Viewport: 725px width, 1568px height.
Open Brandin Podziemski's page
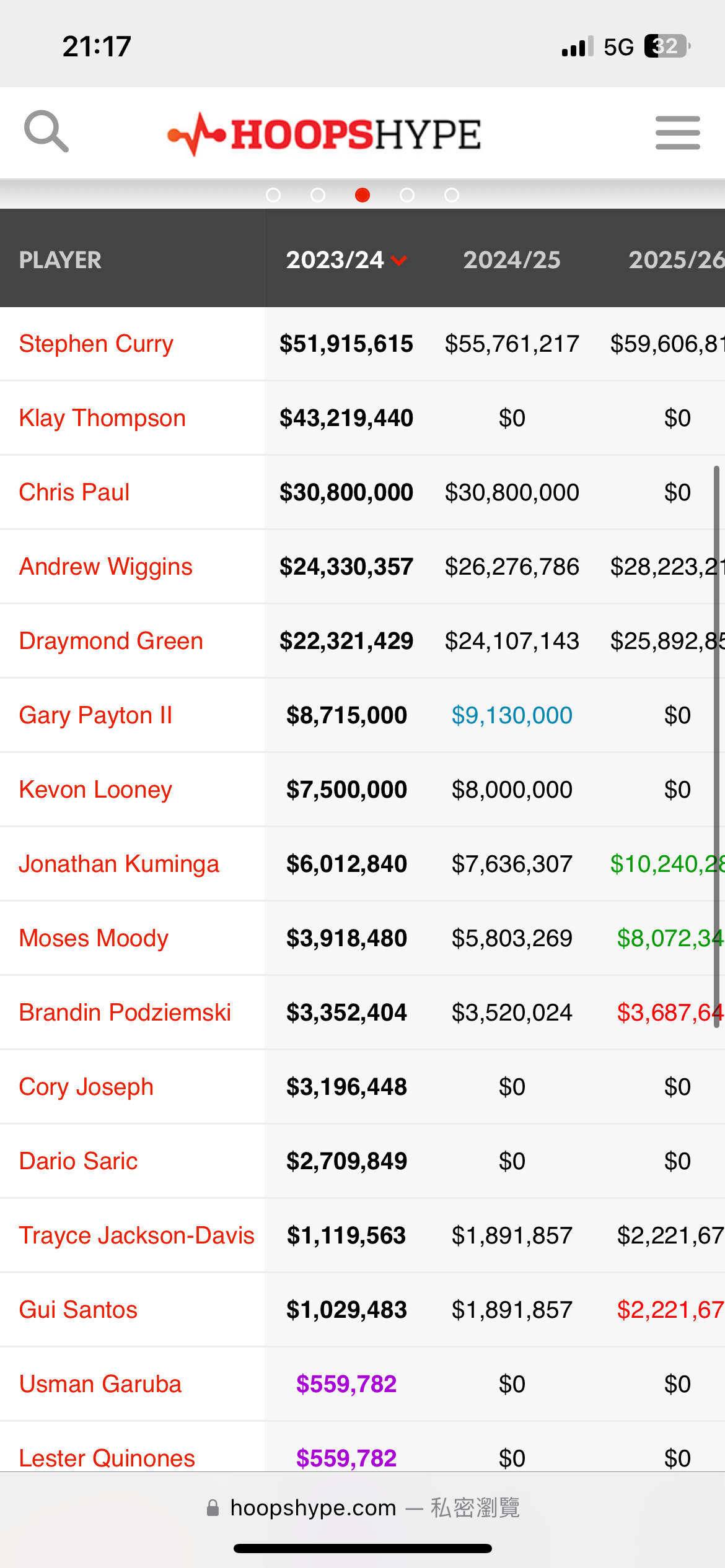125,1013
